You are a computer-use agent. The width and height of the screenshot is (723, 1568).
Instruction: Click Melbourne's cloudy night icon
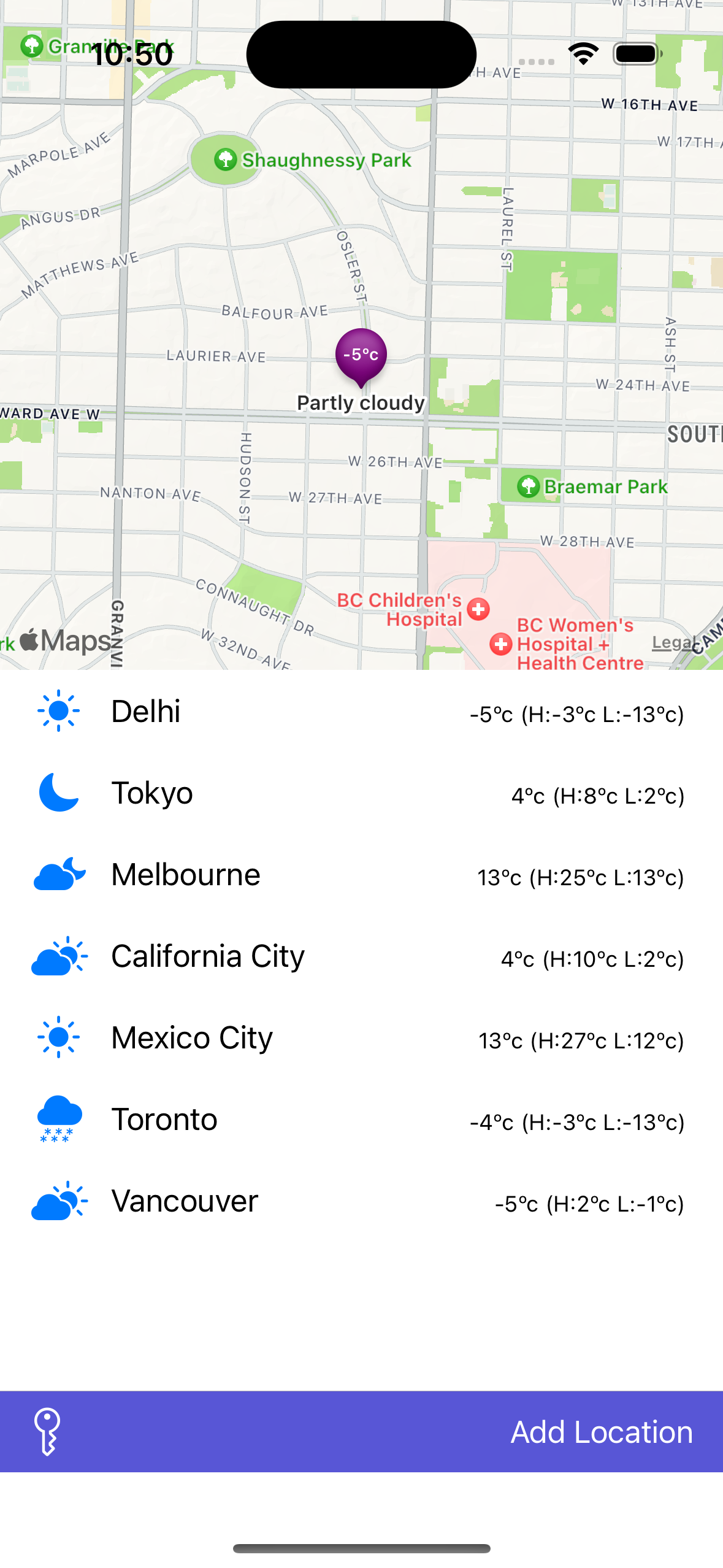(59, 874)
